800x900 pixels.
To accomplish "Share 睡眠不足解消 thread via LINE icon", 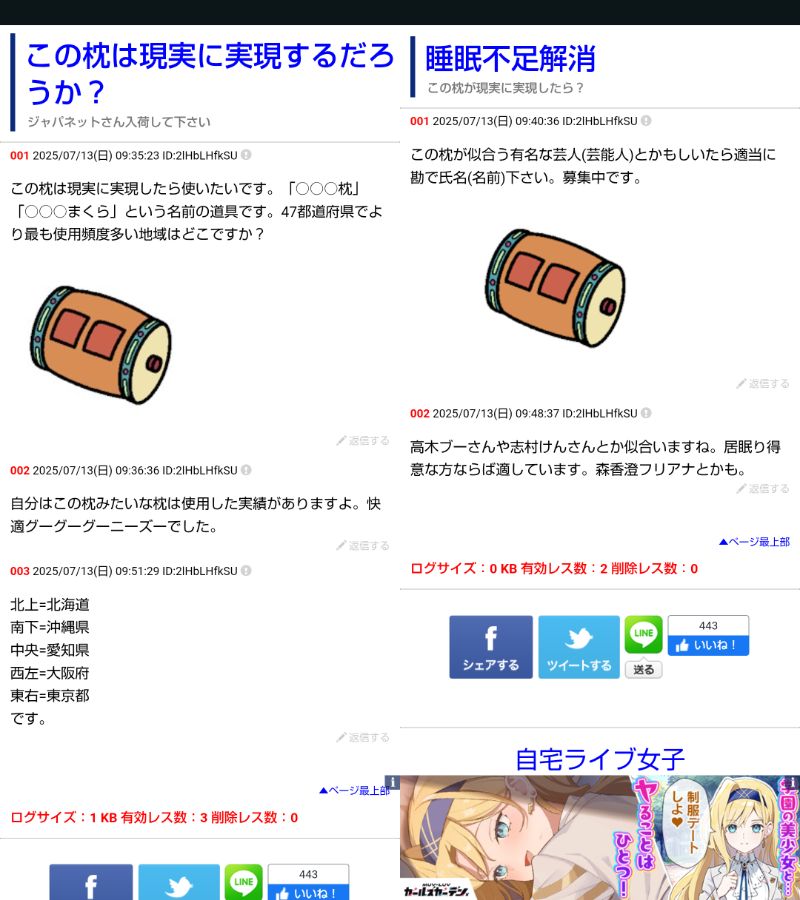I will point(643,634).
